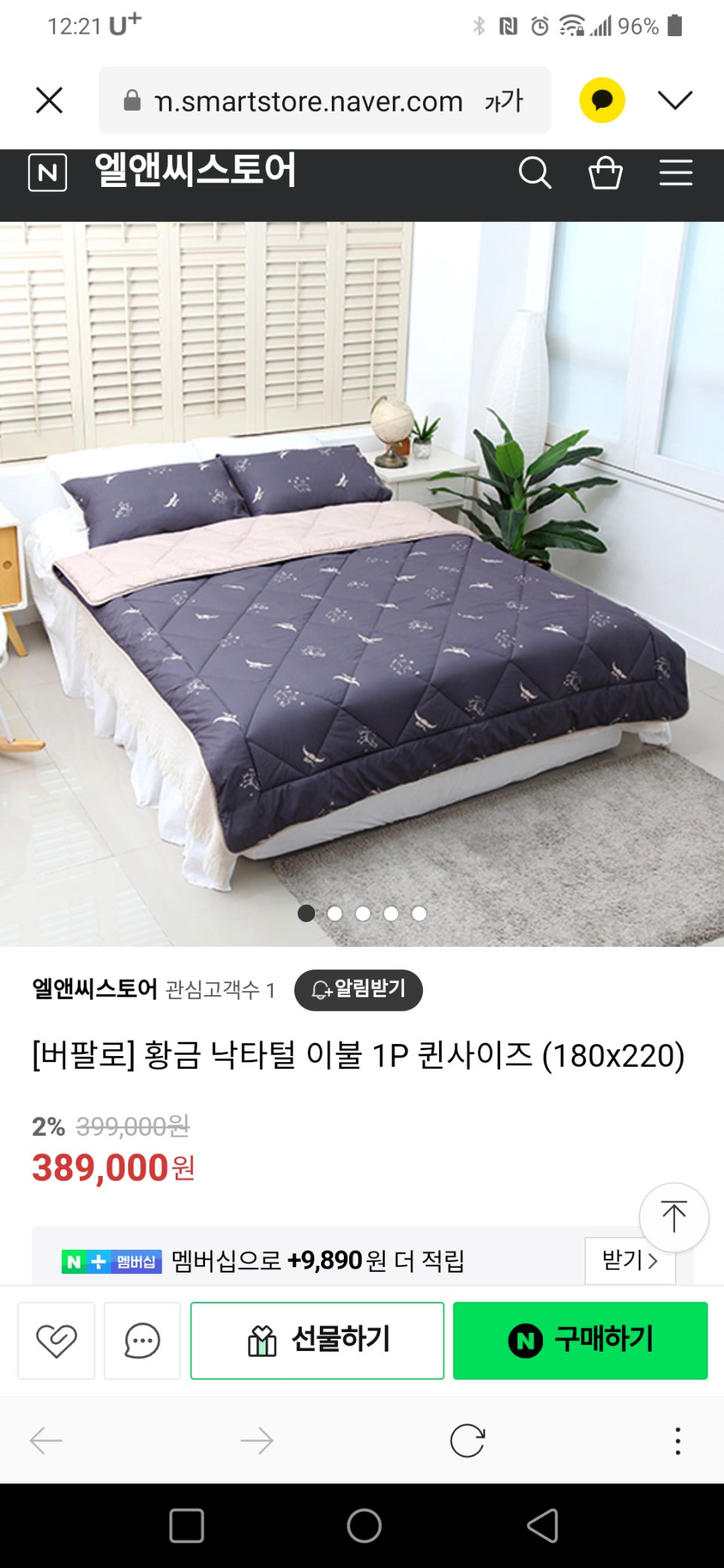Open the inquiry chat bubble
The width and height of the screenshot is (724, 1568).
coord(142,1340)
